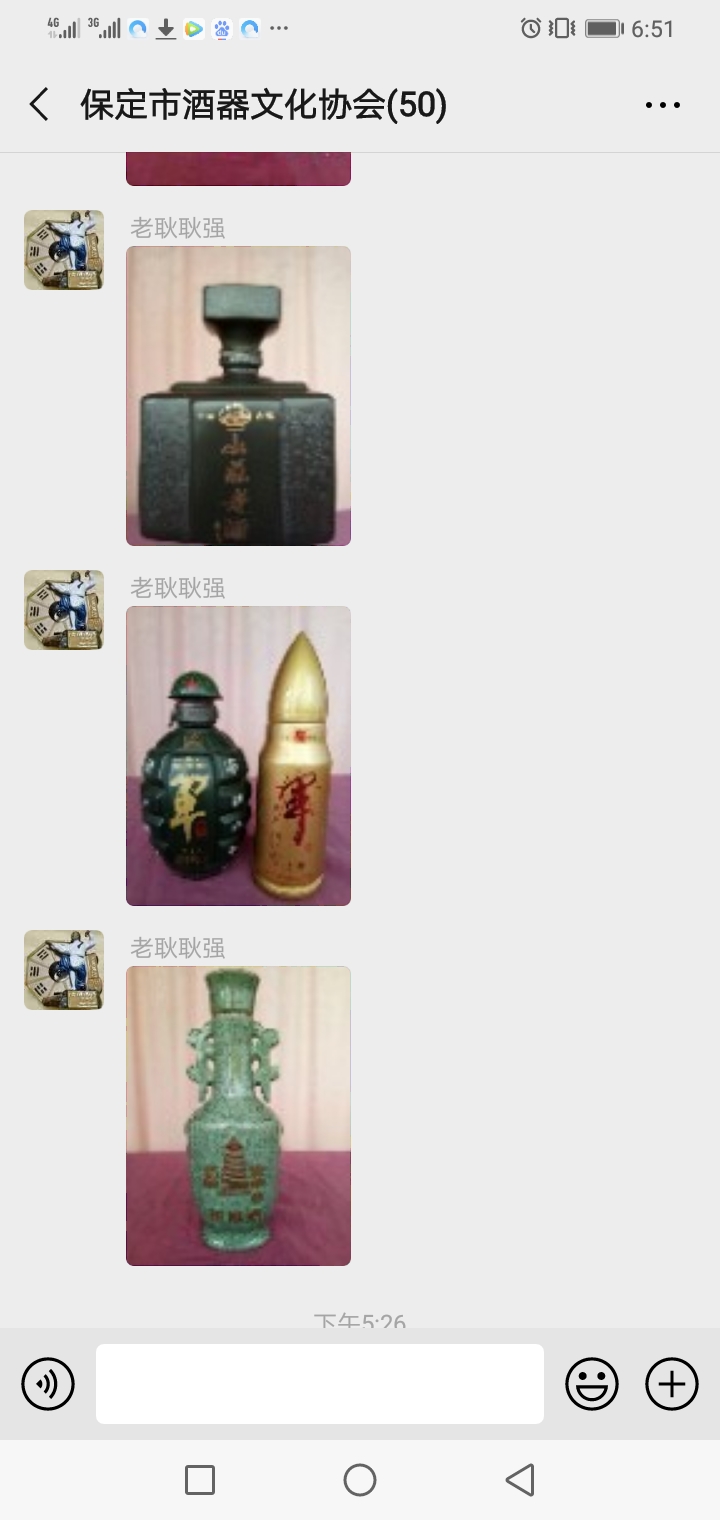The image size is (720, 1520).
Task: Open the dark square liquor bottle photo
Action: pyautogui.click(x=238, y=396)
